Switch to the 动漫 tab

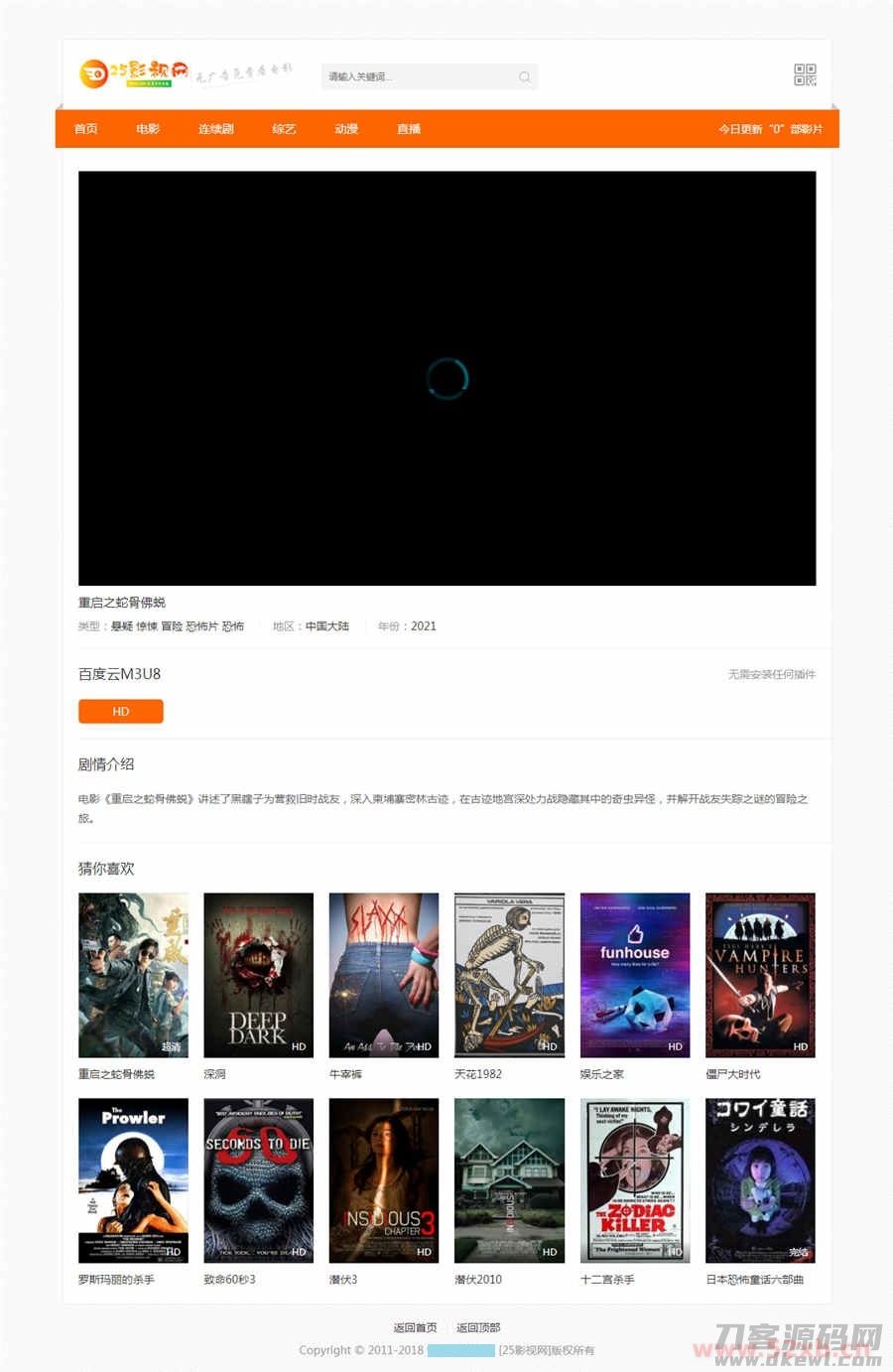pyautogui.click(x=346, y=129)
